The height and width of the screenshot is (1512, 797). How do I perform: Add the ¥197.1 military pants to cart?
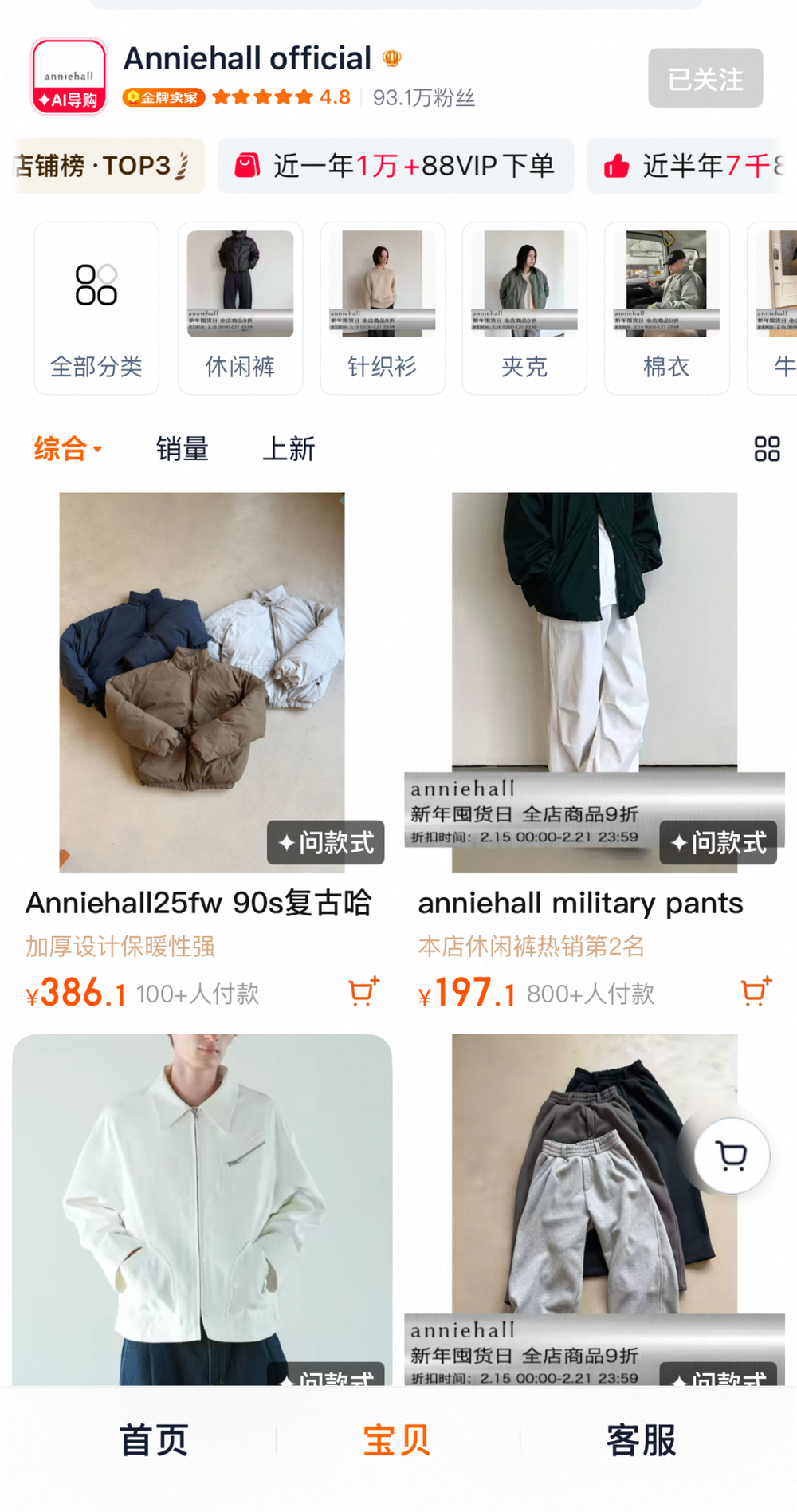point(756,991)
